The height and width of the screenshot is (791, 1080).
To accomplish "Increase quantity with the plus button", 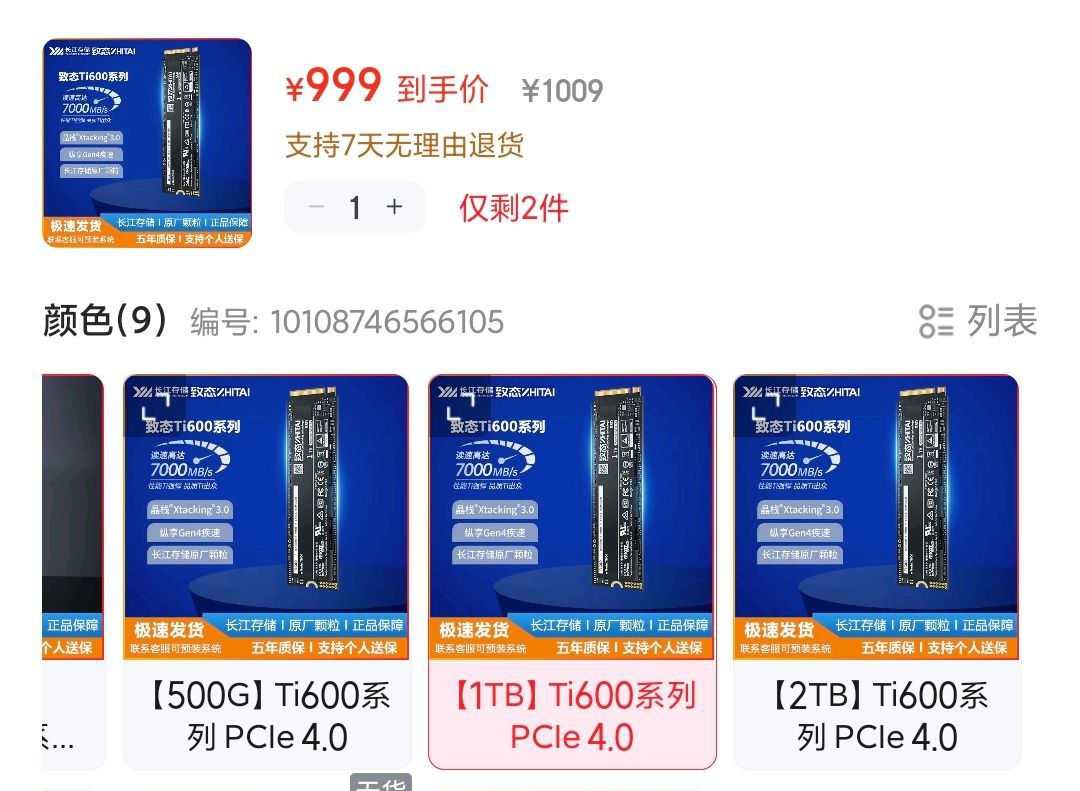I will click(395, 207).
